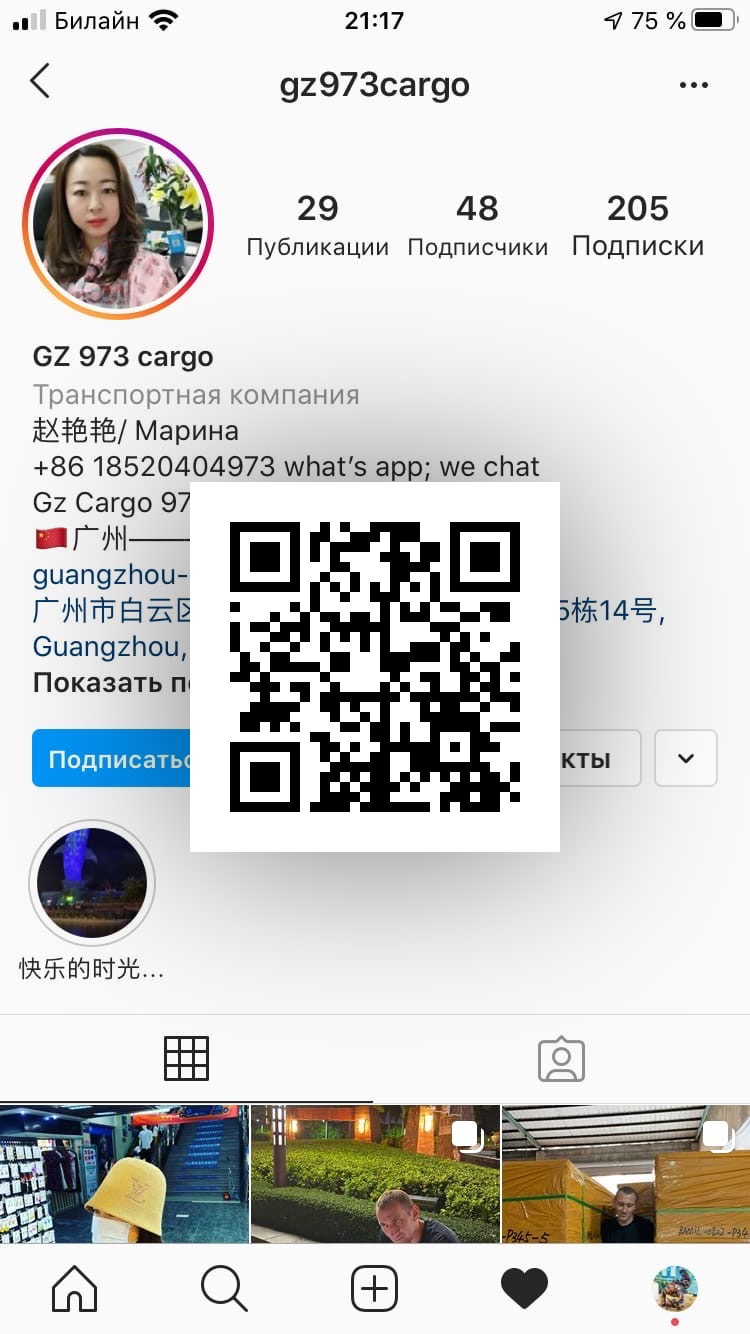The height and width of the screenshot is (1334, 750).
Task: Open the post with stacked cargo boxes
Action: 626,1173
